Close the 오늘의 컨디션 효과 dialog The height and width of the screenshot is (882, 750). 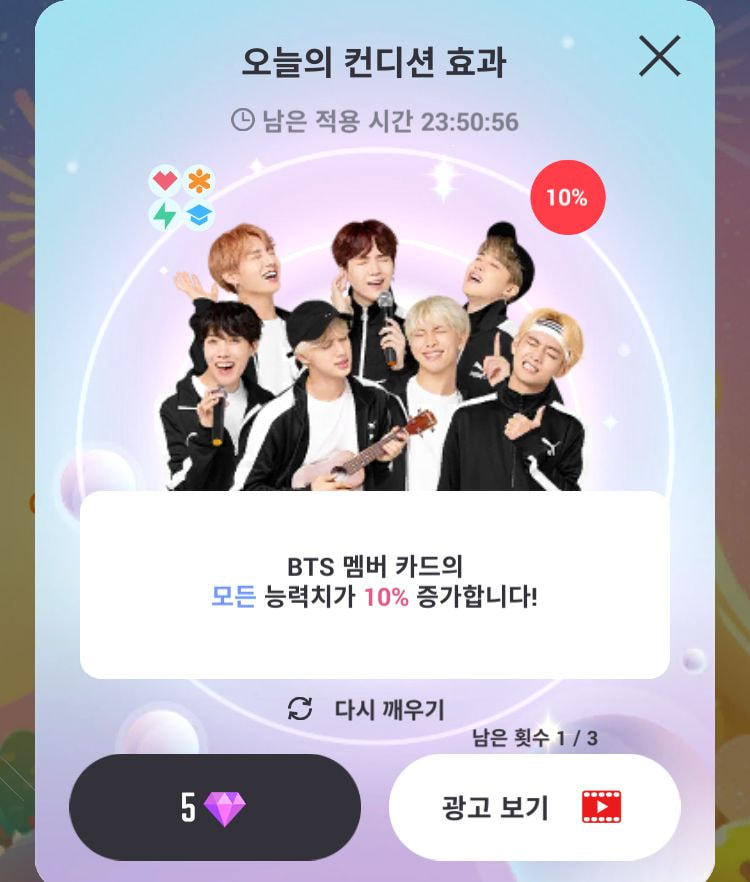[x=659, y=56]
